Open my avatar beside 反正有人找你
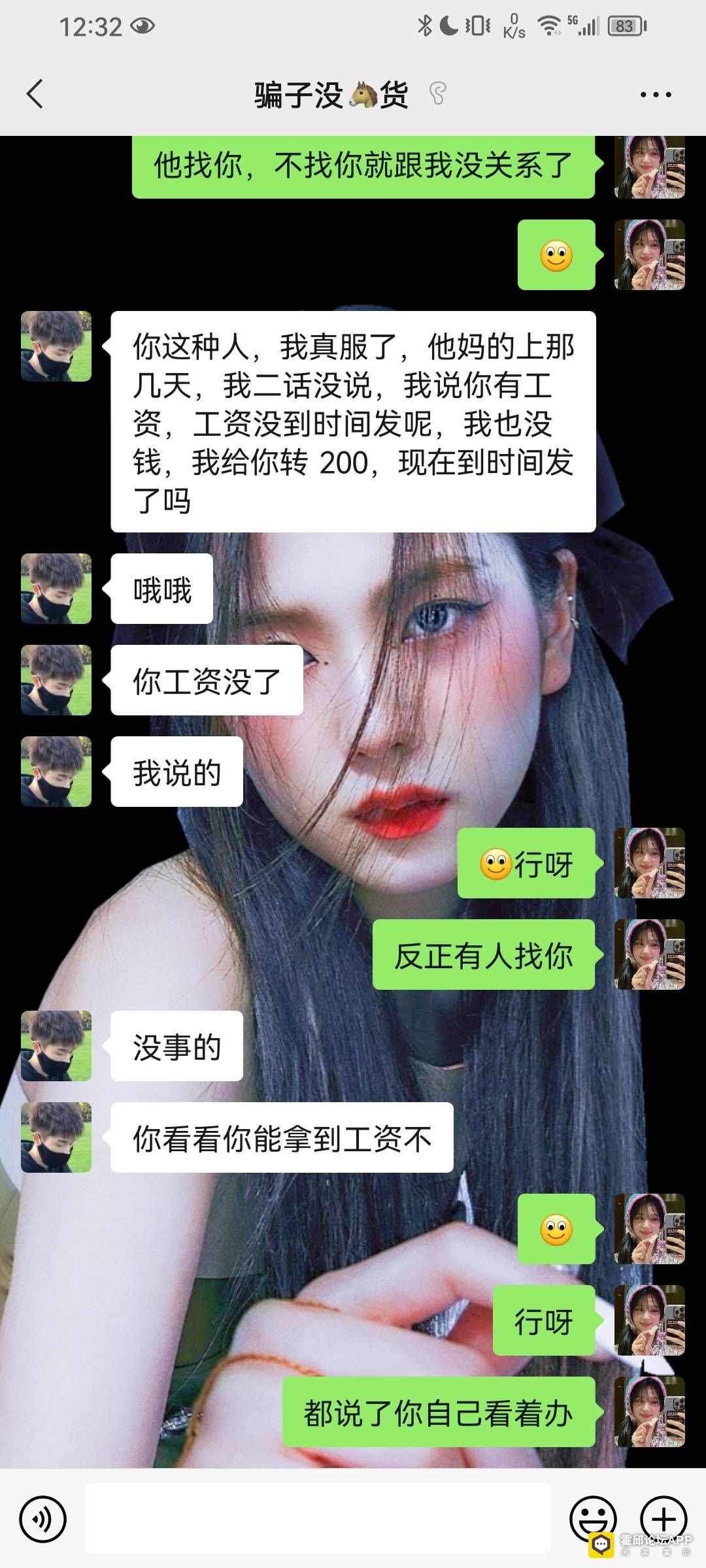The width and height of the screenshot is (706, 1568). pyautogui.click(x=649, y=955)
